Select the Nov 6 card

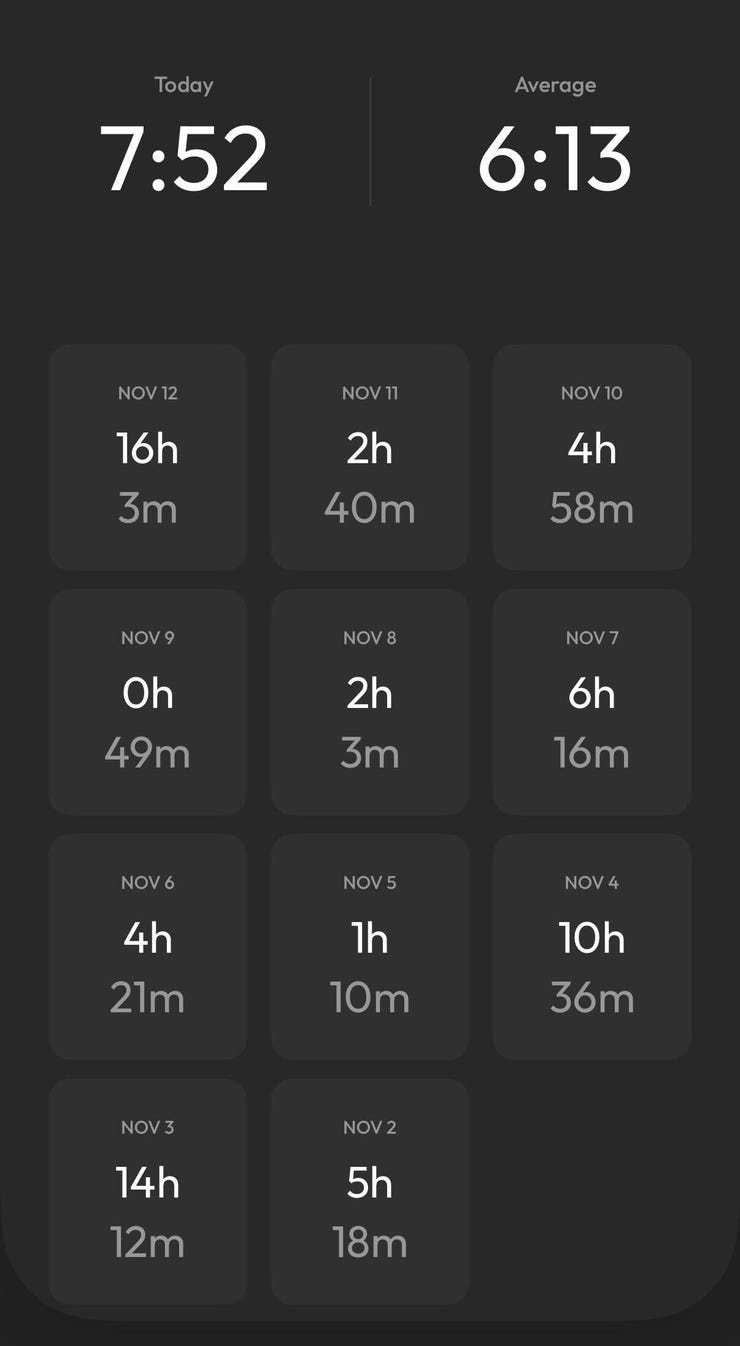(148, 946)
